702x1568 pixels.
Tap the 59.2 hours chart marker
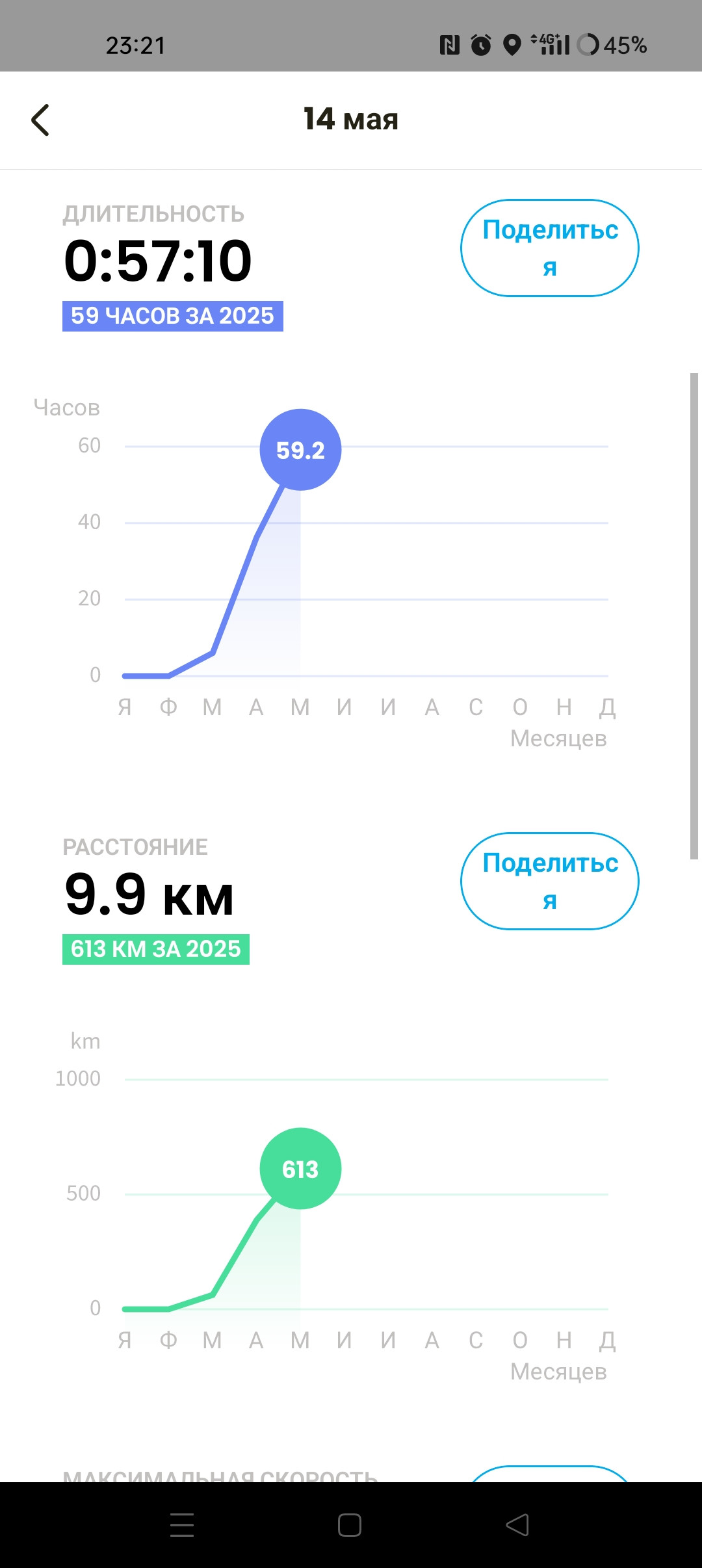pos(300,450)
